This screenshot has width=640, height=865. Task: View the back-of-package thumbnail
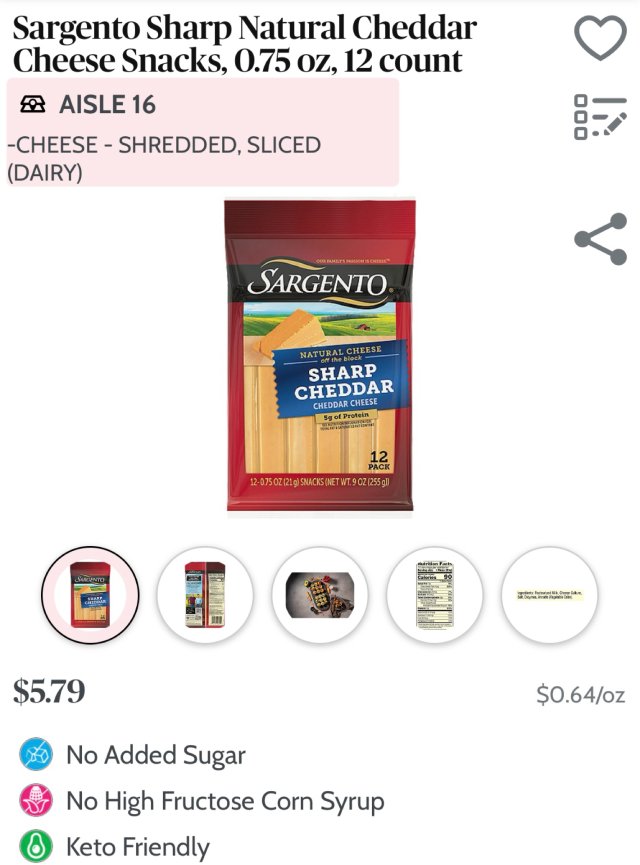click(205, 595)
